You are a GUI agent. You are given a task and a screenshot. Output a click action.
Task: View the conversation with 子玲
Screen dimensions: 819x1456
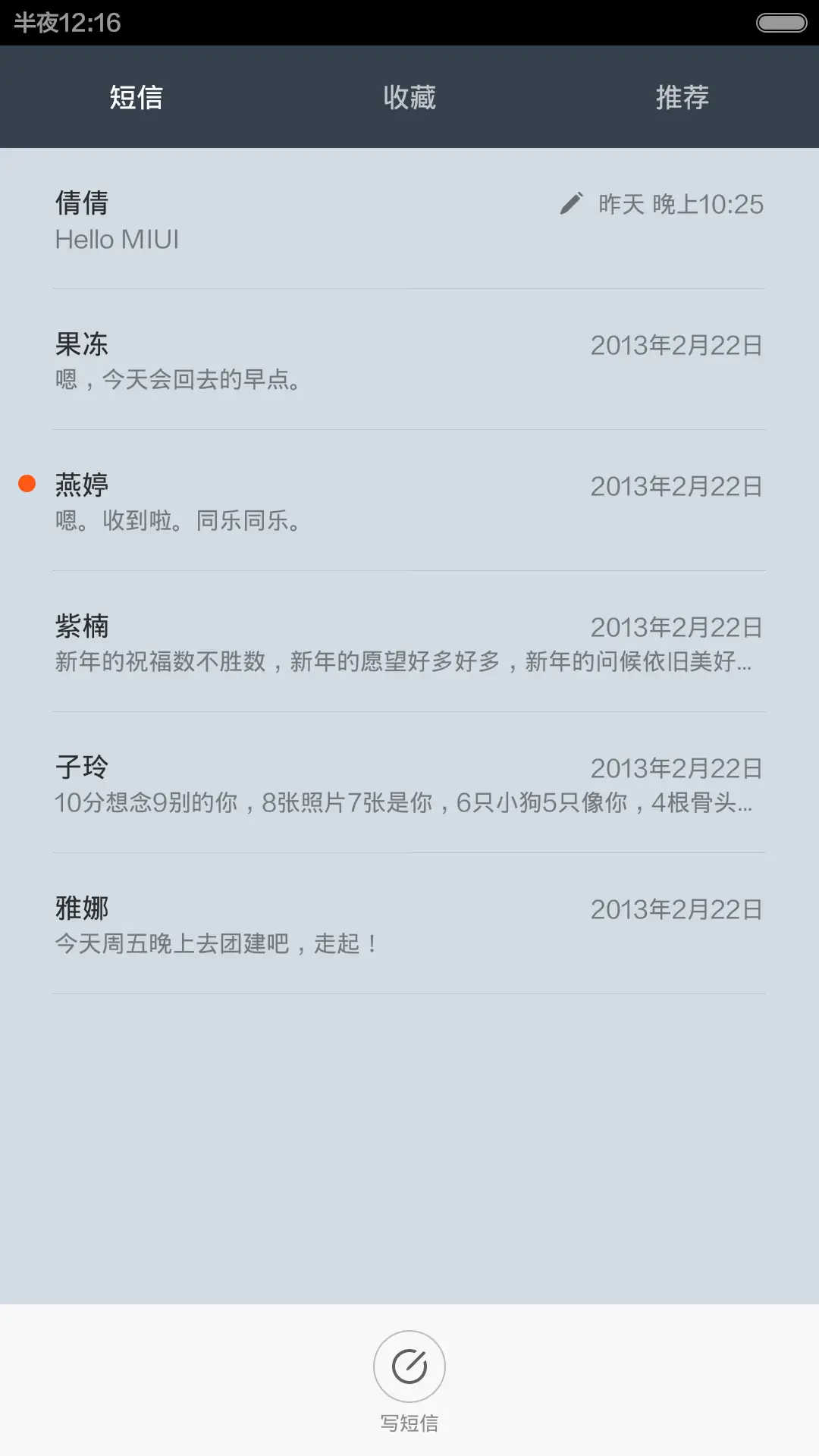pos(409,783)
